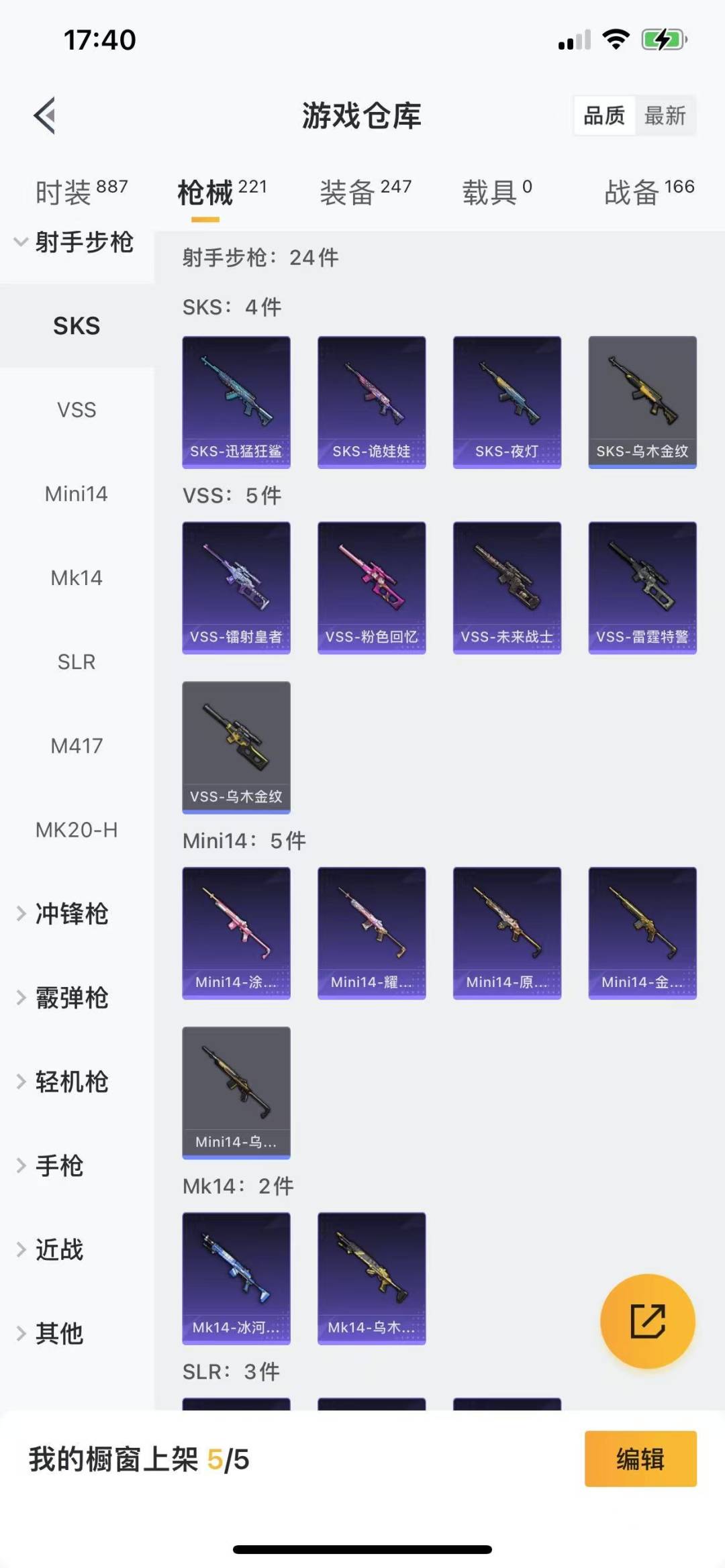Expand the 冲锋枪 category

pyautogui.click(x=71, y=914)
